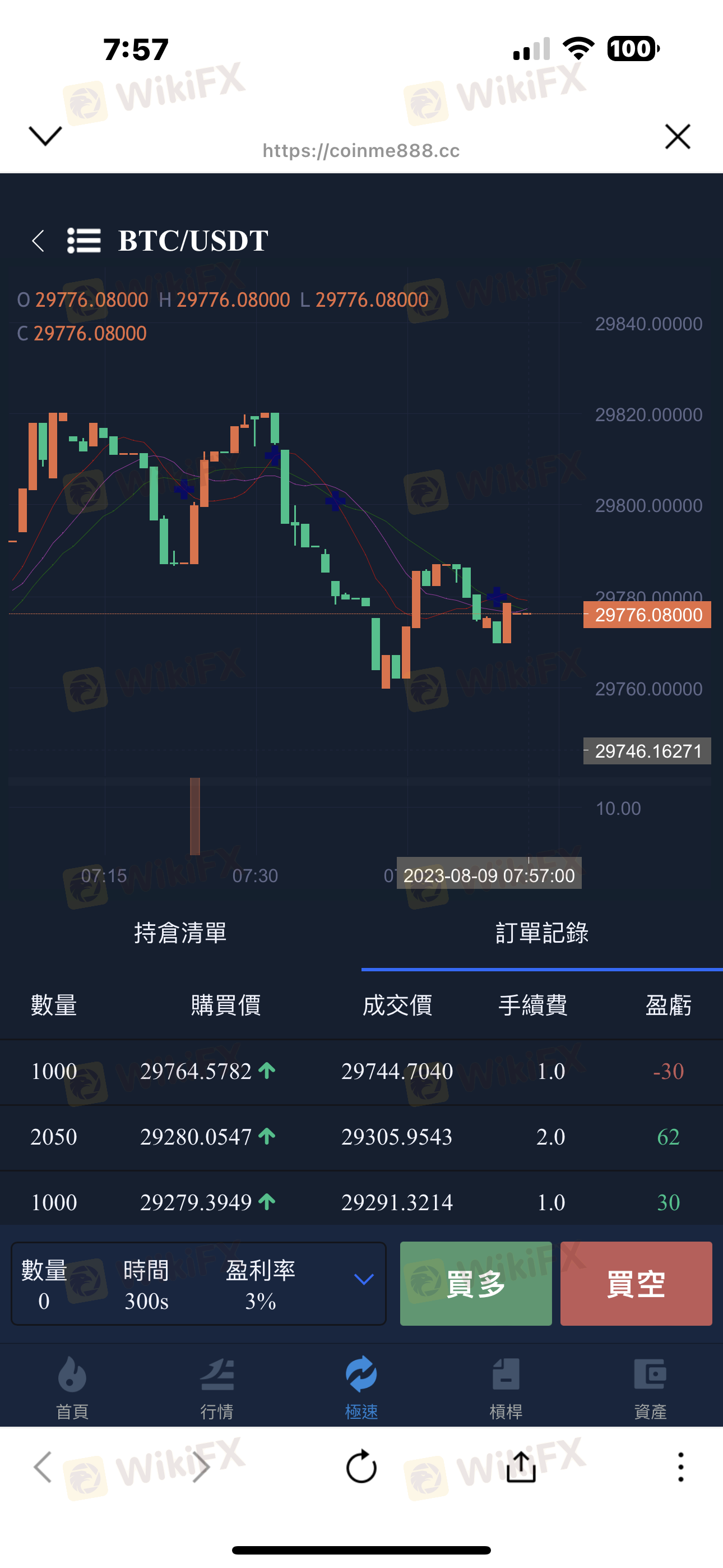Collapse the browser using the down chevron
Viewport: 723px width, 1568px height.
point(45,136)
